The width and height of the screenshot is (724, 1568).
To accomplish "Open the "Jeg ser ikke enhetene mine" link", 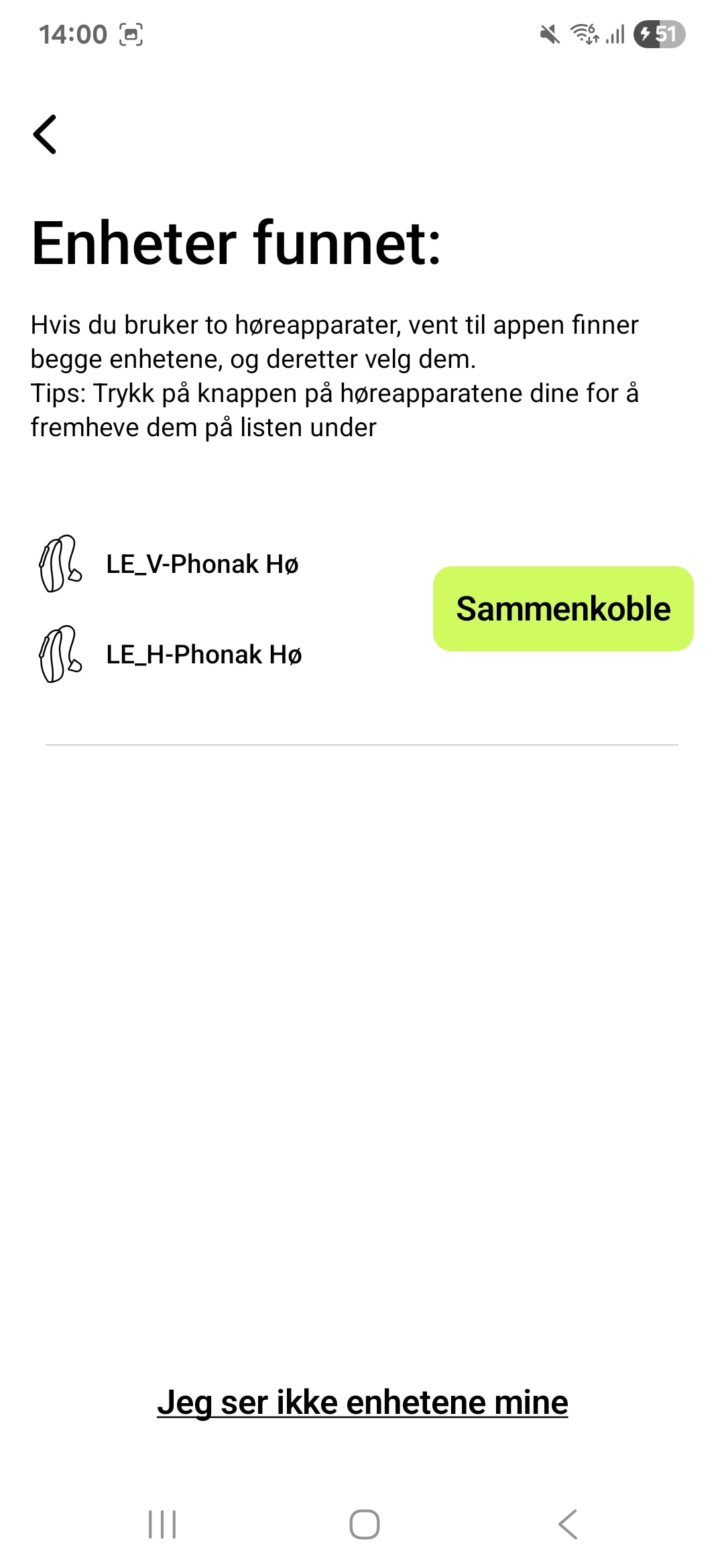I will tap(362, 1402).
